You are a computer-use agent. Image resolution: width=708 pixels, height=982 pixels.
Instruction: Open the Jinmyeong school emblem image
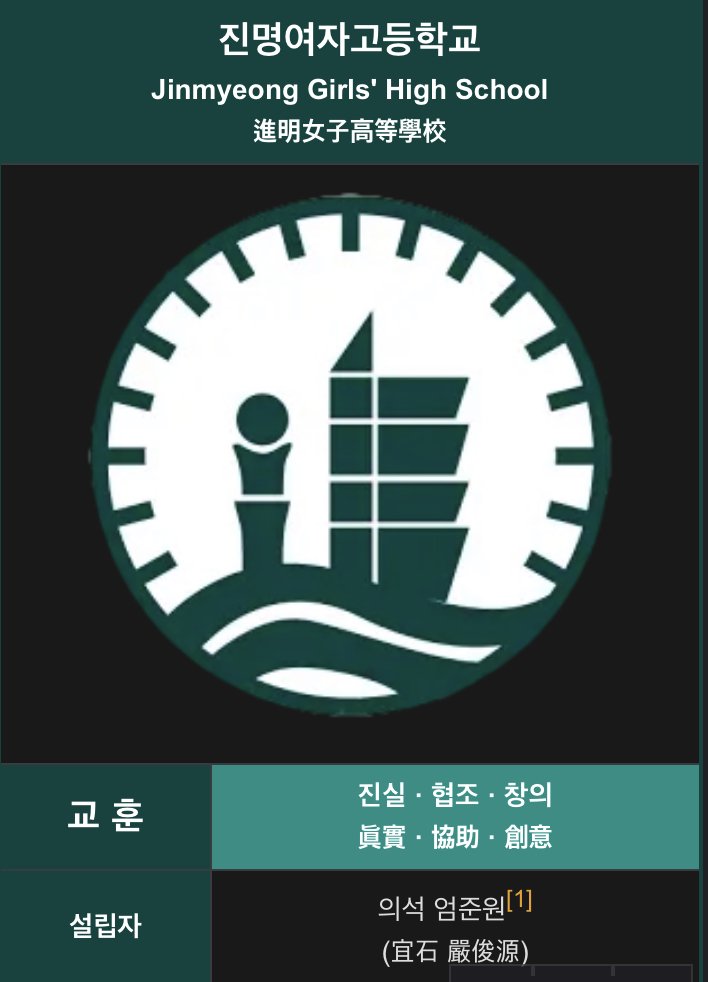tap(350, 462)
